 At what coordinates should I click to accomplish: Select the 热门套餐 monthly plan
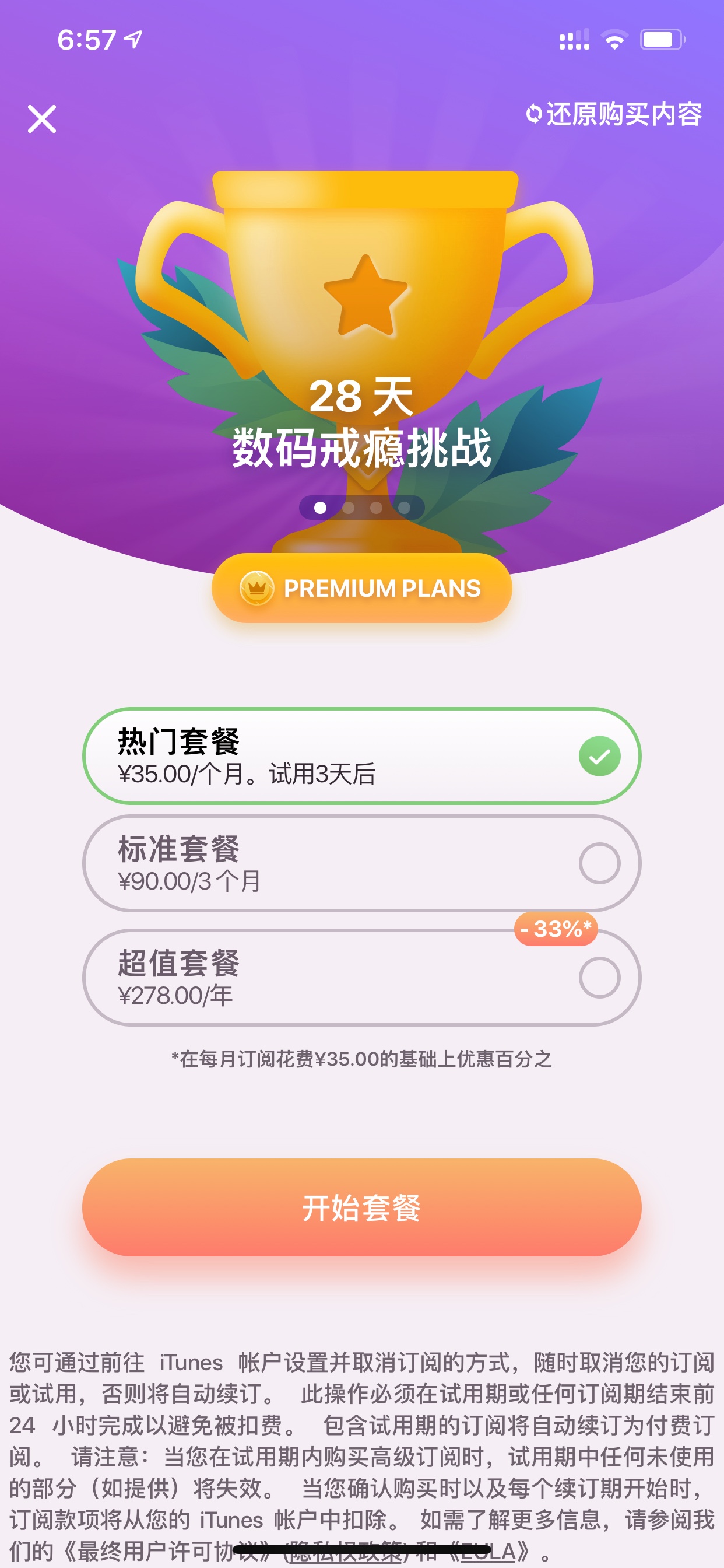coord(362,756)
